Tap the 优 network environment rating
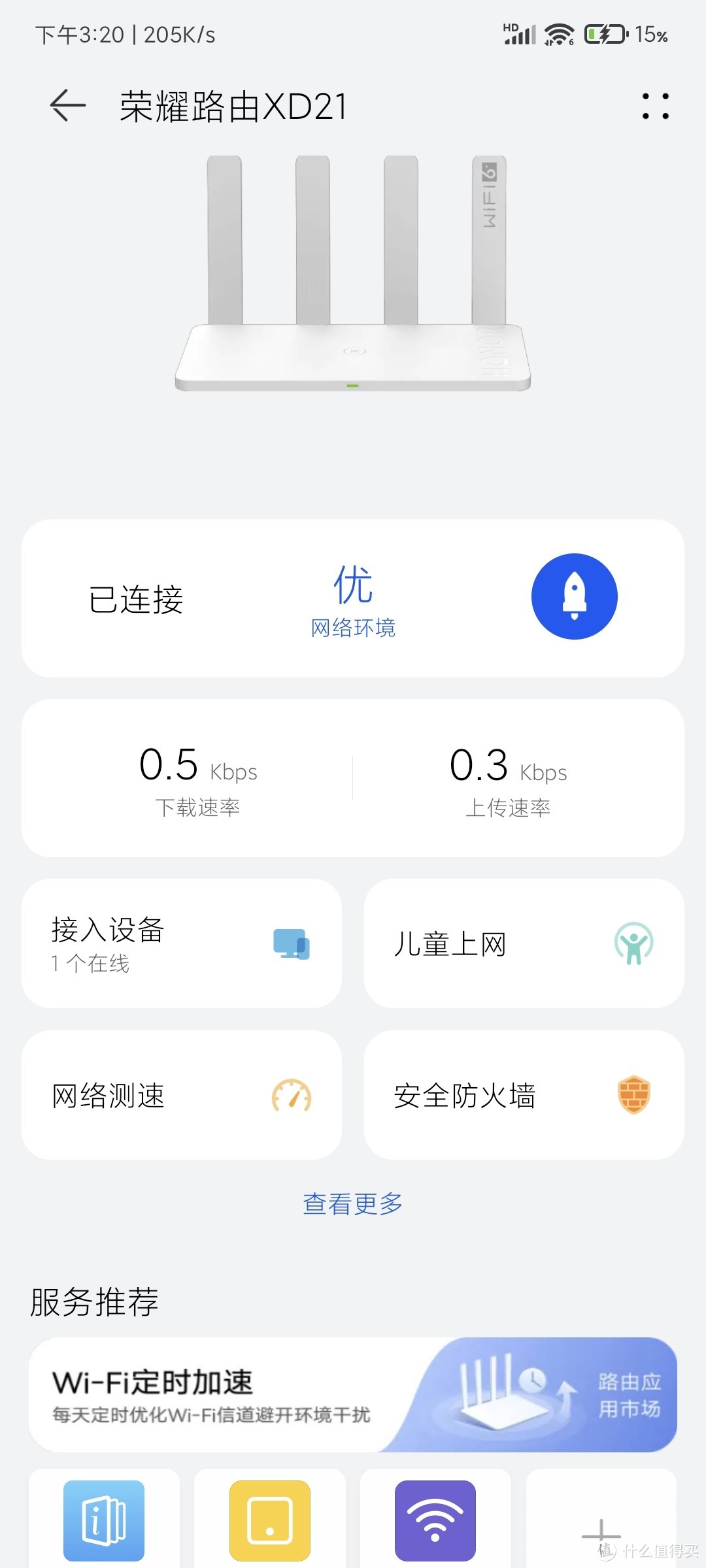This screenshot has width=706, height=1568. [352, 587]
